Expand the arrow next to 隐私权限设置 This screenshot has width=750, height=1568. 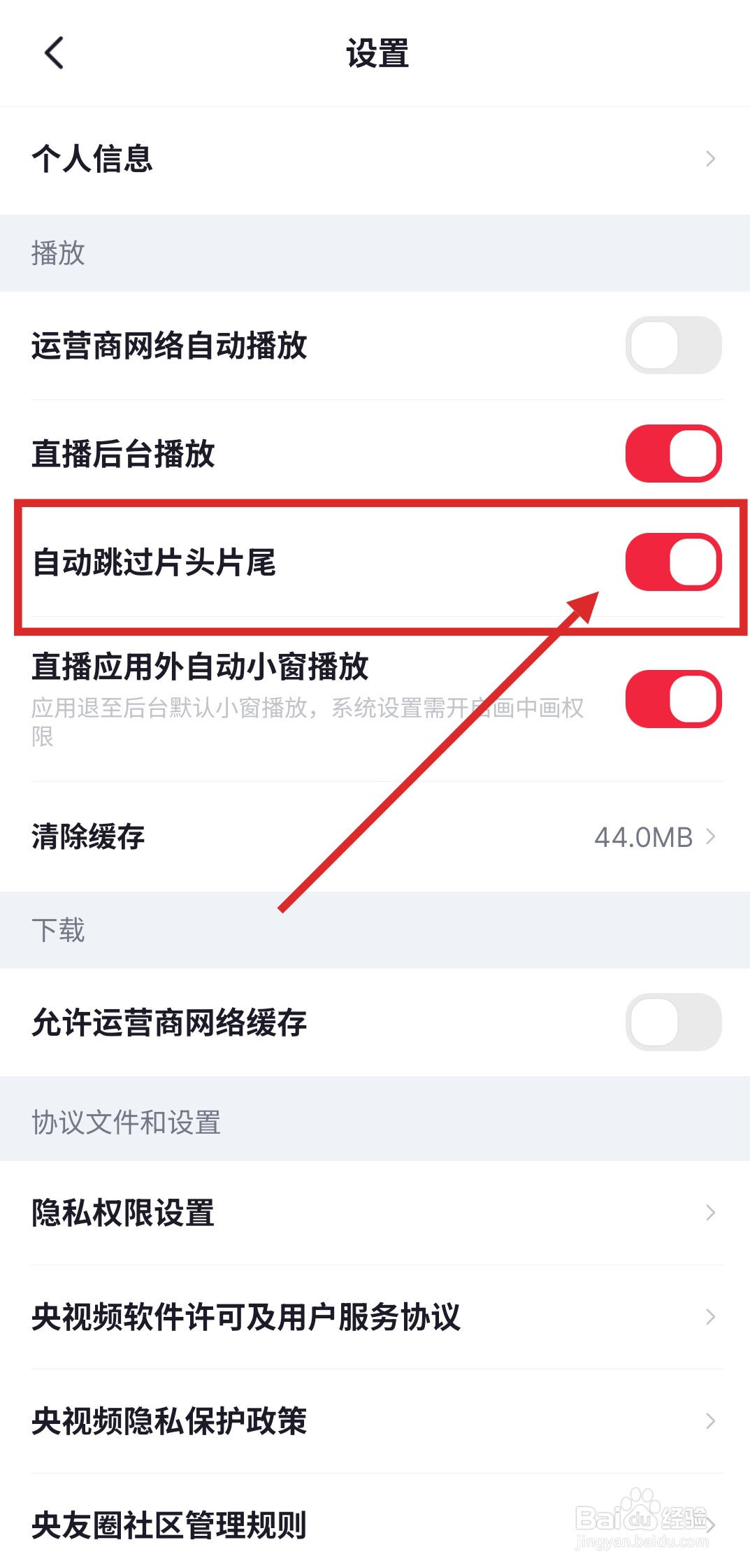coord(709,1212)
